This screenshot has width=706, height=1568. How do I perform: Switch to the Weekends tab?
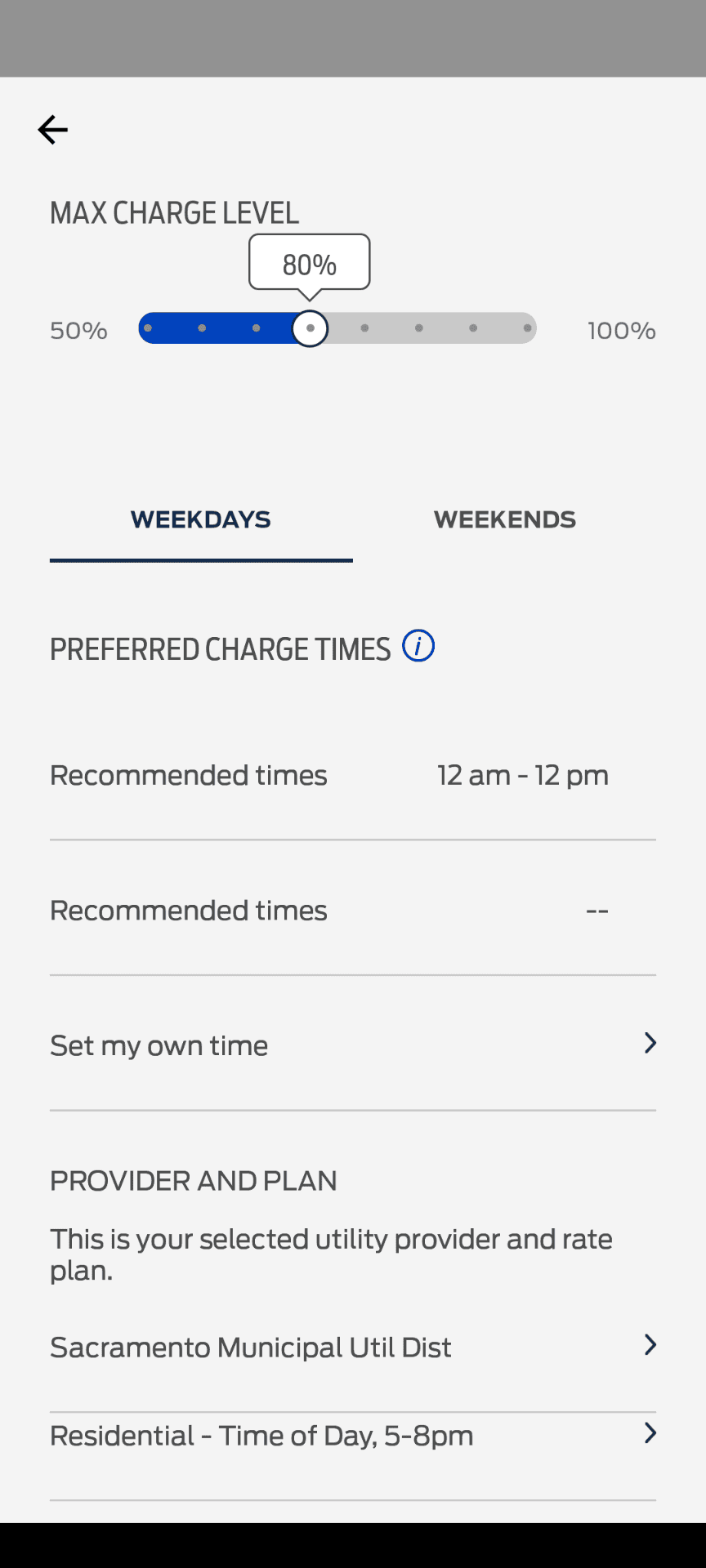(x=504, y=520)
